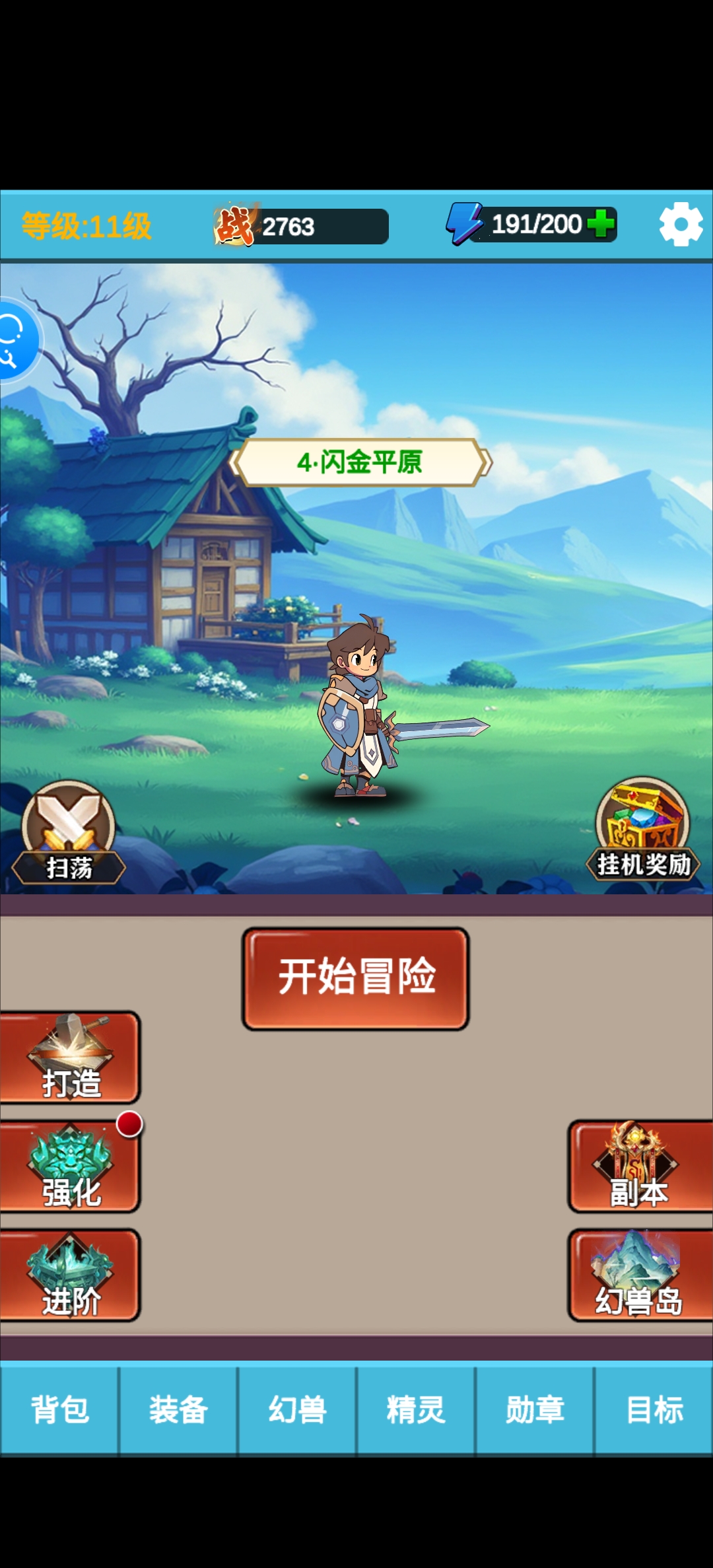Image resolution: width=713 pixels, height=1568 pixels.
Task: Switch to the 勋章 medal tab
Action: [535, 1409]
